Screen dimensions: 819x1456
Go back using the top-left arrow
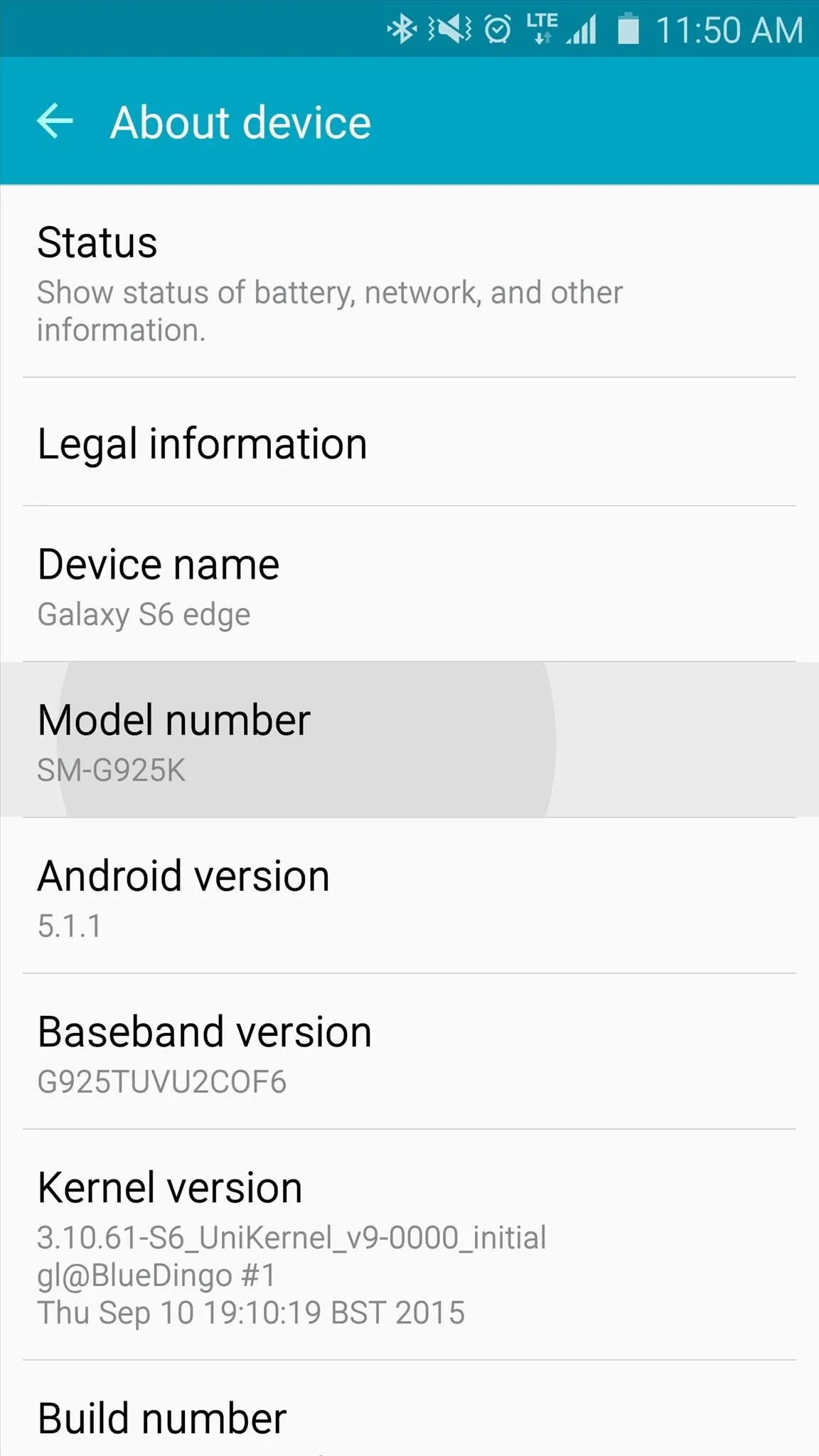pyautogui.click(x=55, y=122)
